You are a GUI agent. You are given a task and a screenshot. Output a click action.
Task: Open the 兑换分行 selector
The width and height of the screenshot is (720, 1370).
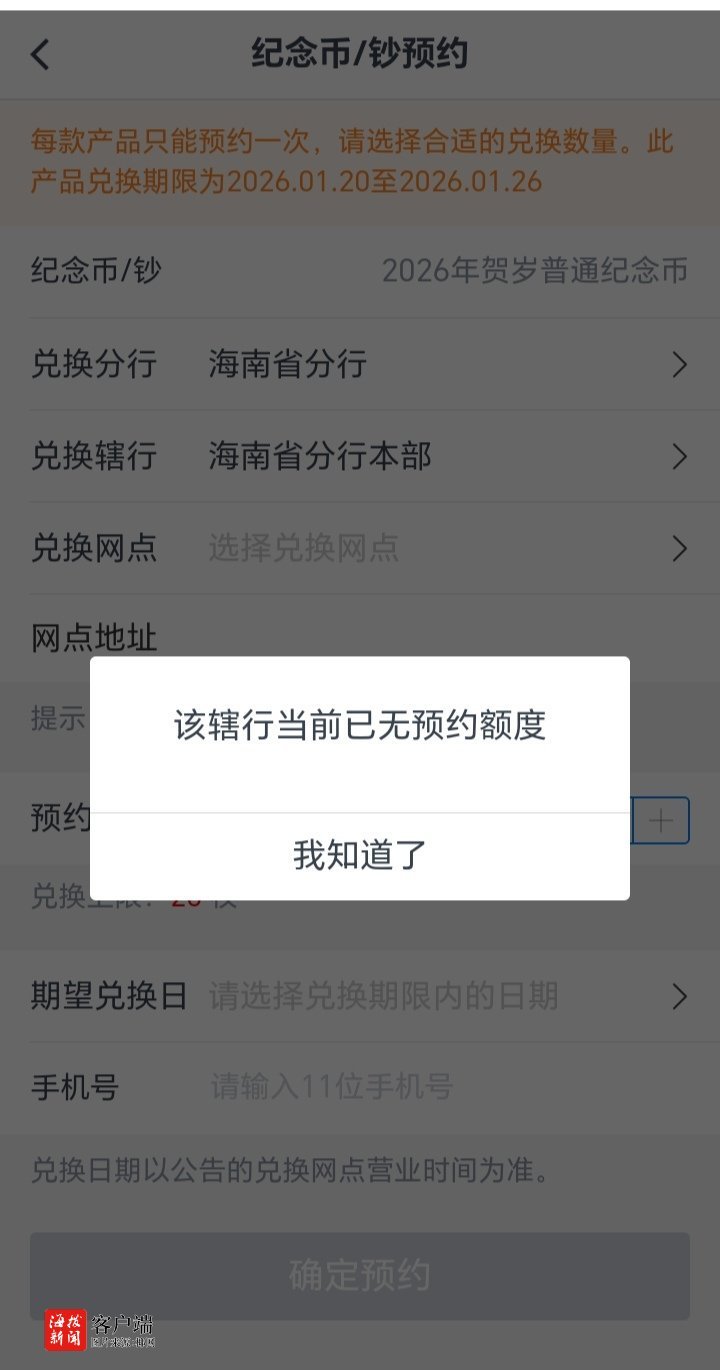click(440, 364)
